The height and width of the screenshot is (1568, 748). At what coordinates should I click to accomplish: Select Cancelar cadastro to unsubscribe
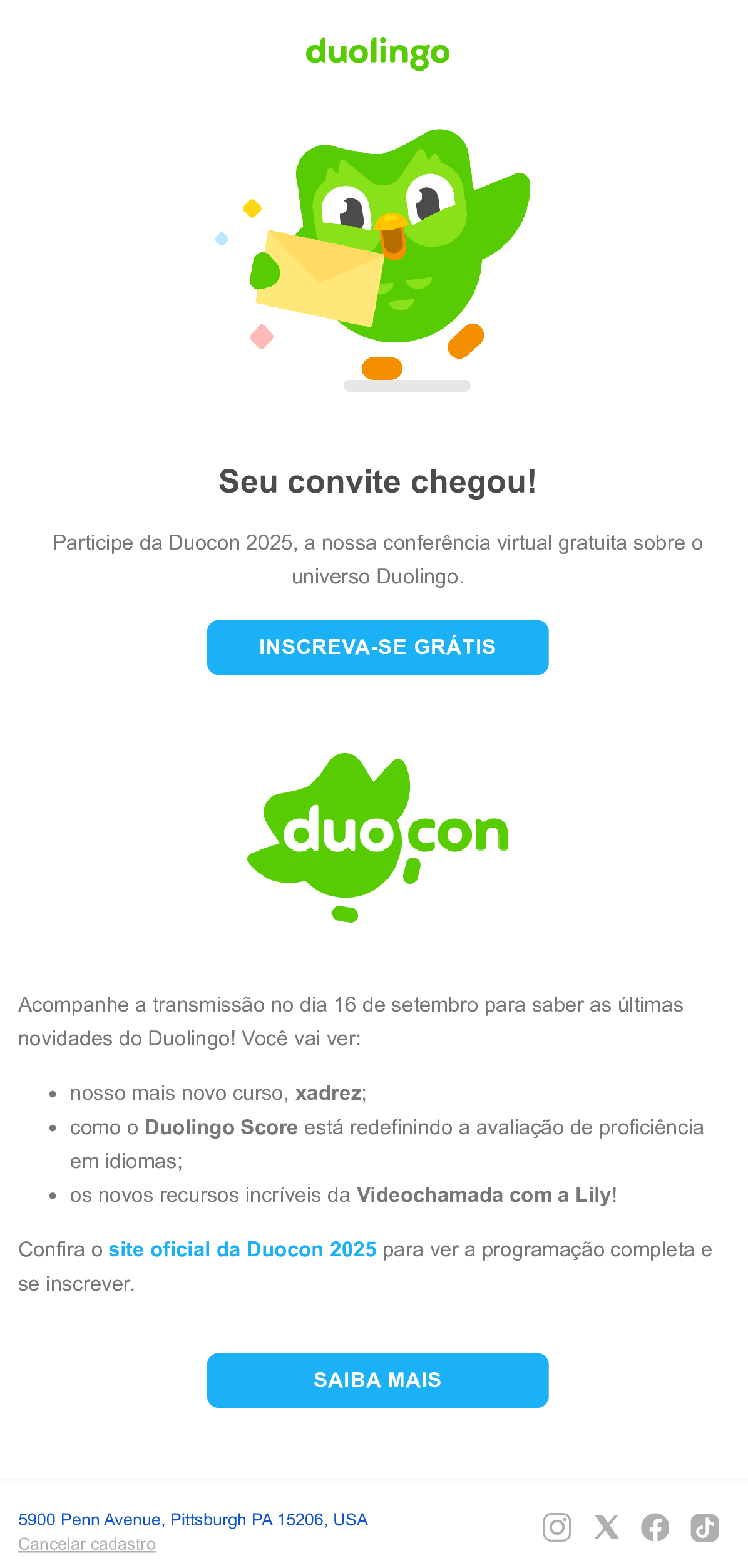click(x=86, y=1544)
